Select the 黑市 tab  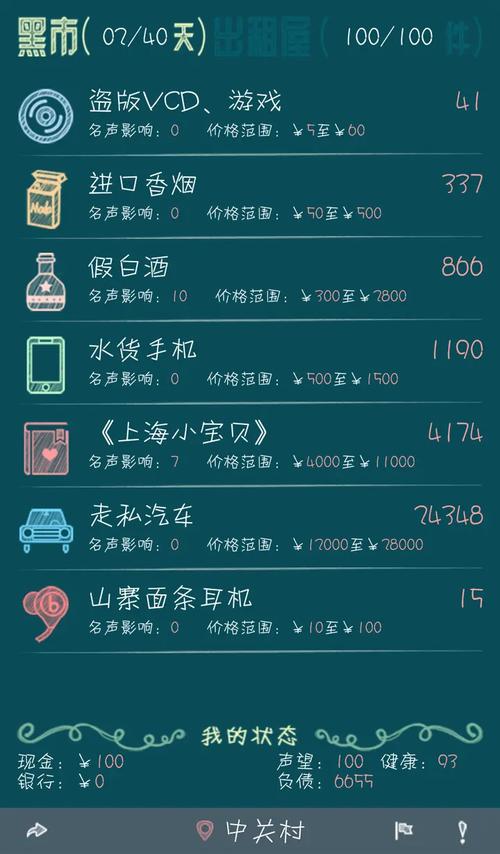[x=112, y=38]
